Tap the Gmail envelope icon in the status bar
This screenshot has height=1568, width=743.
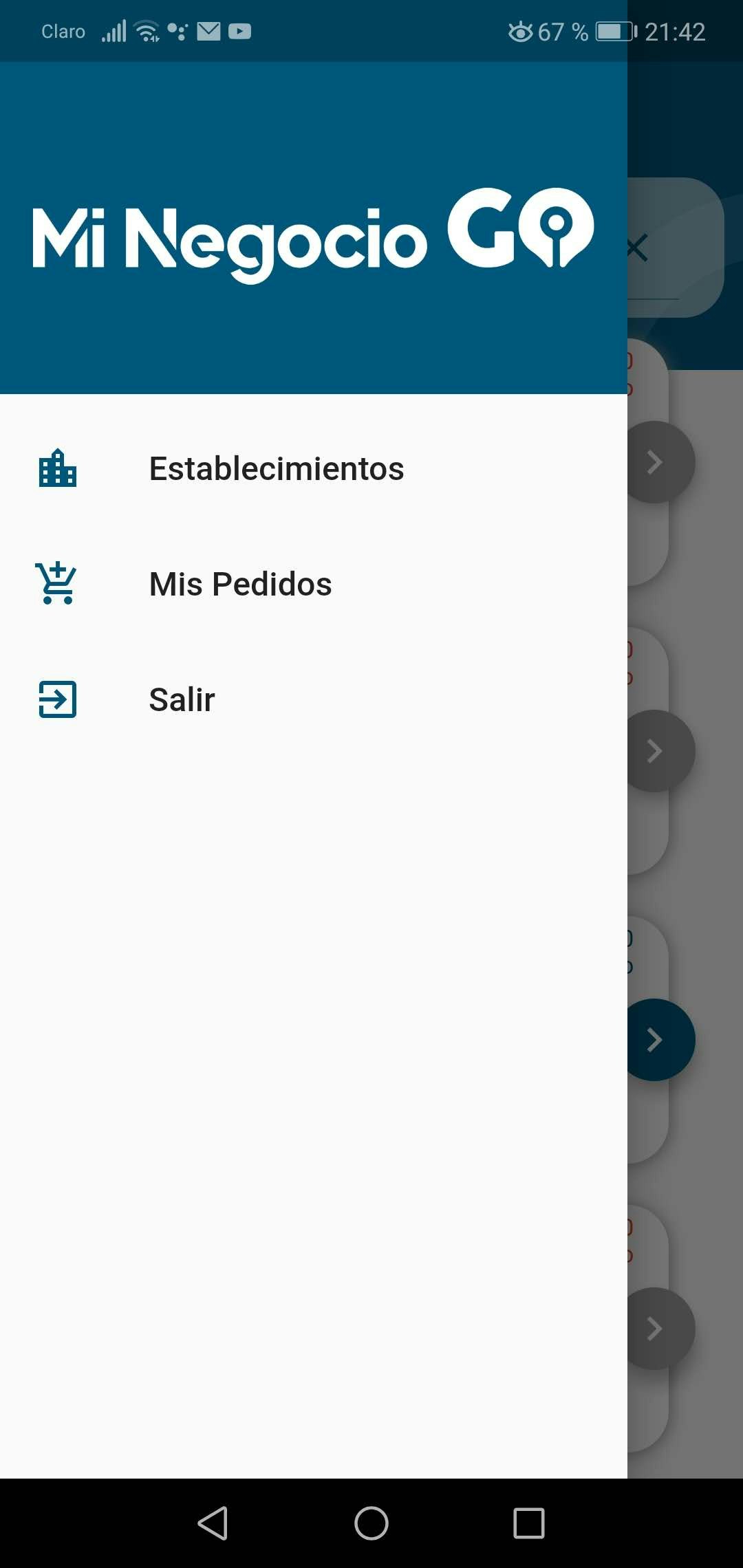tap(208, 31)
